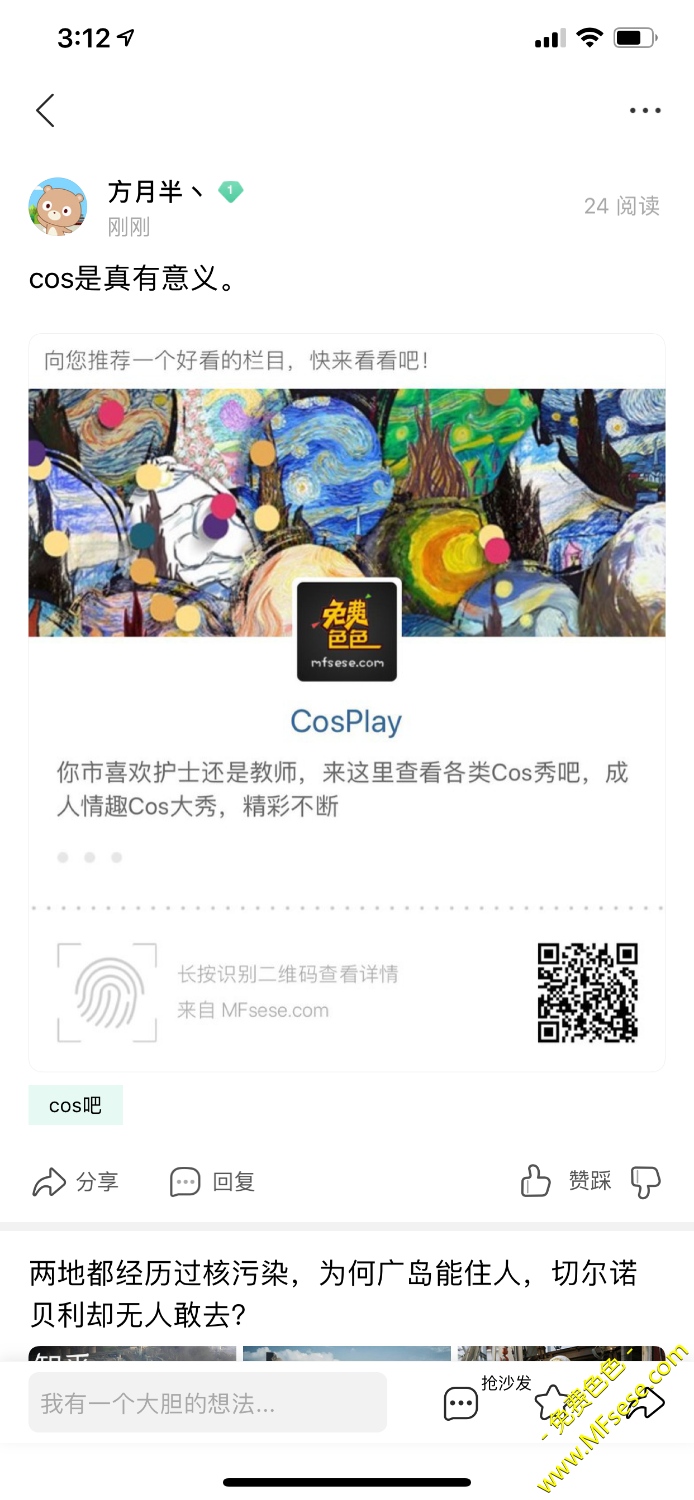Open the cos吧 topic chip
Viewport: 694px width, 1500px height.
[76, 1105]
